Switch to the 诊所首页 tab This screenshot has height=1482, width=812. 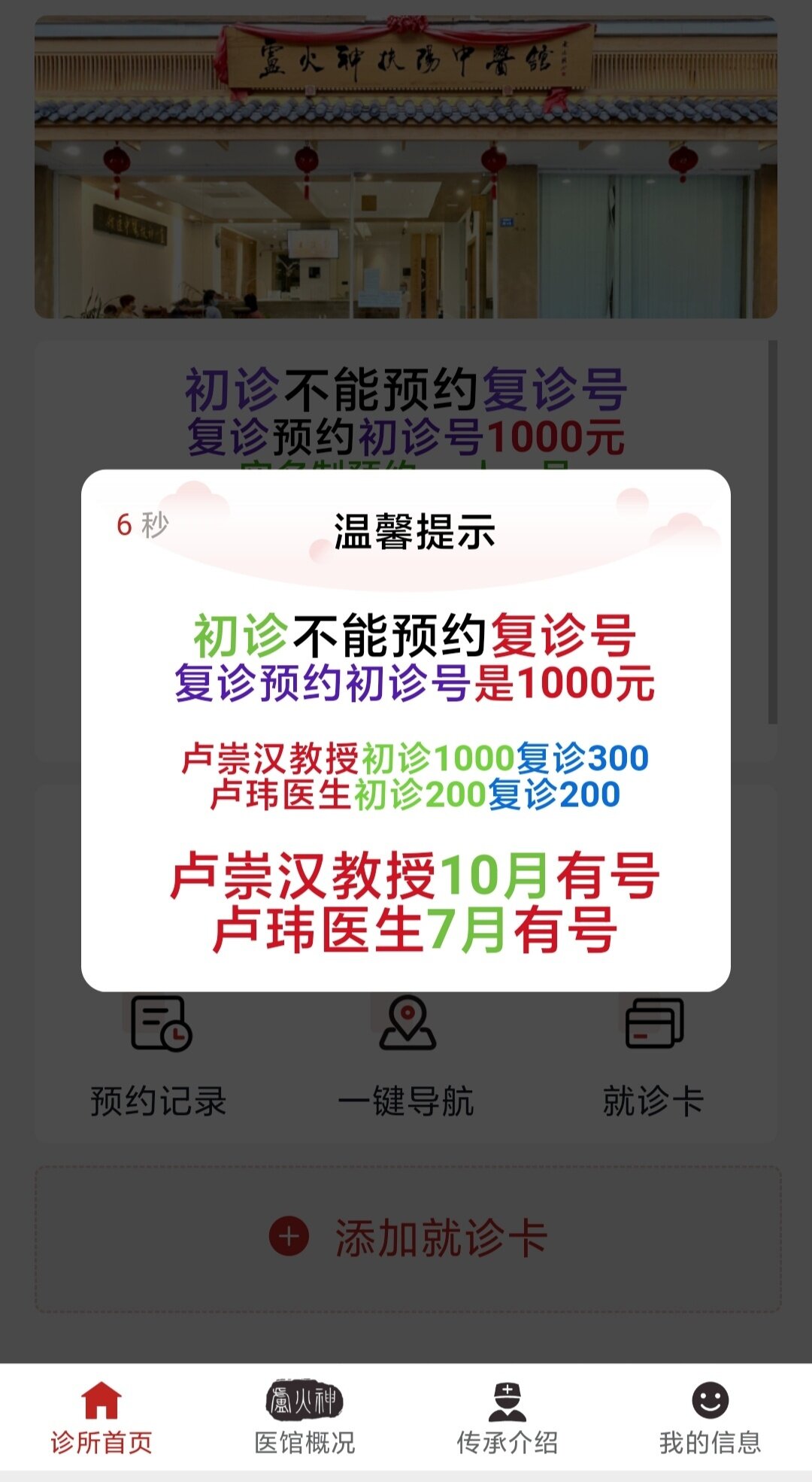pyautogui.click(x=101, y=1418)
